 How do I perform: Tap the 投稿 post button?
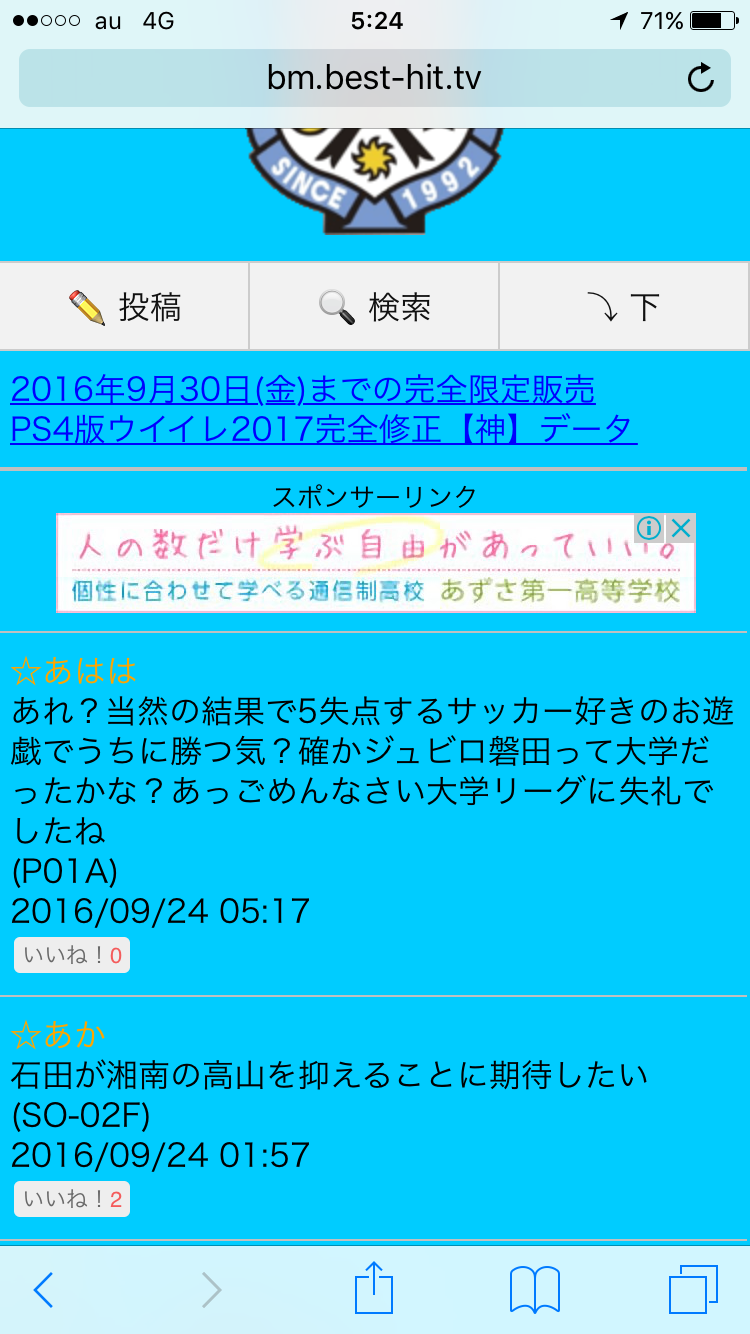tap(124, 307)
